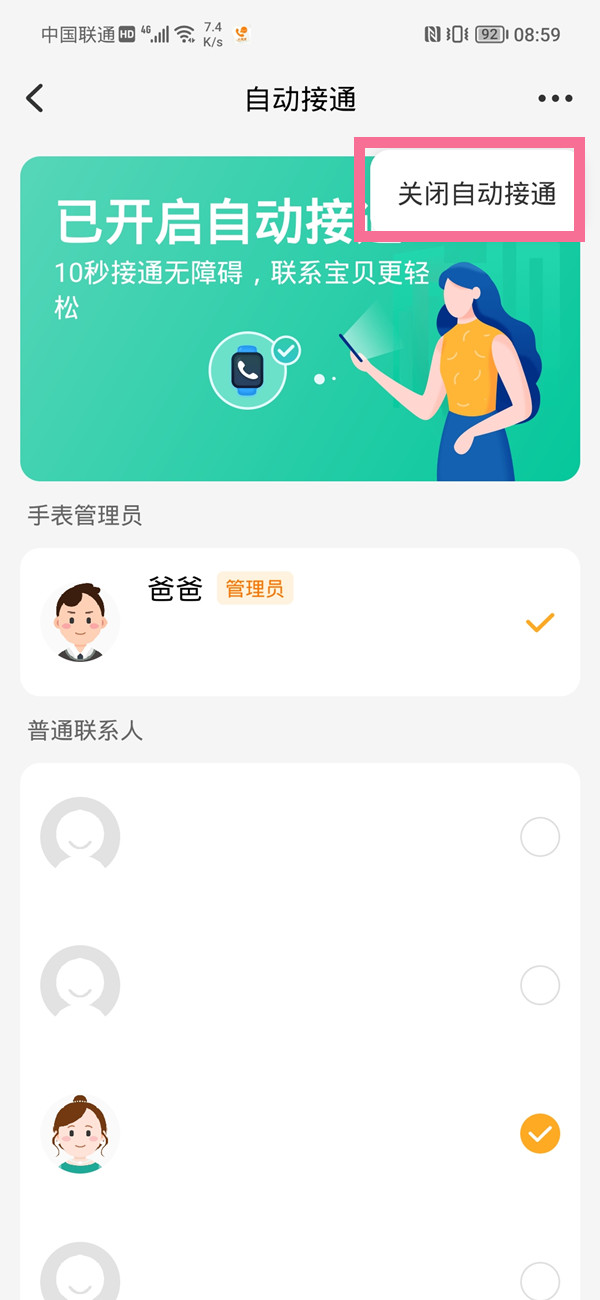Viewport: 600px width, 1300px height.
Task: Go back from the 自动接通 page
Action: pyautogui.click(x=35, y=98)
